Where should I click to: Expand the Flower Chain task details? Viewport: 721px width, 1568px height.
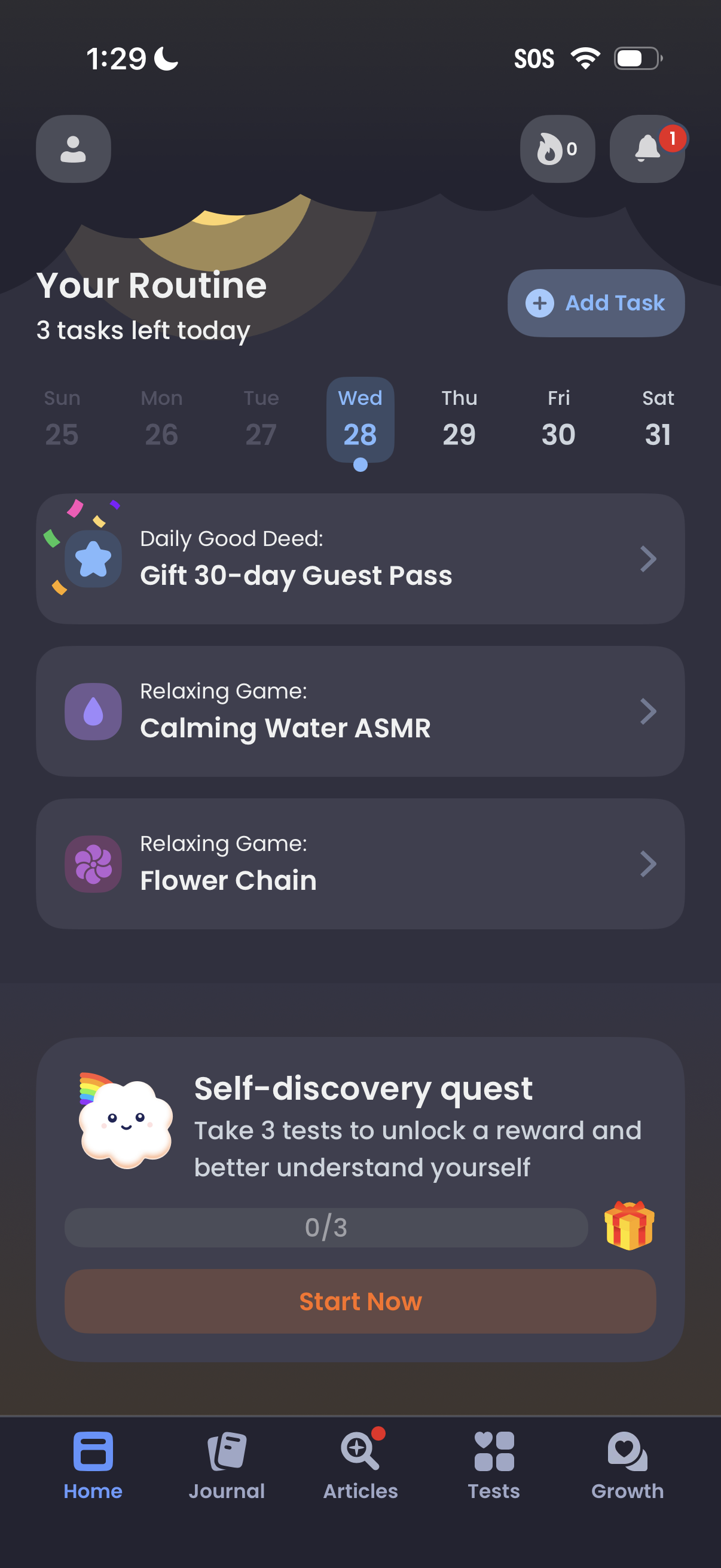pos(649,864)
